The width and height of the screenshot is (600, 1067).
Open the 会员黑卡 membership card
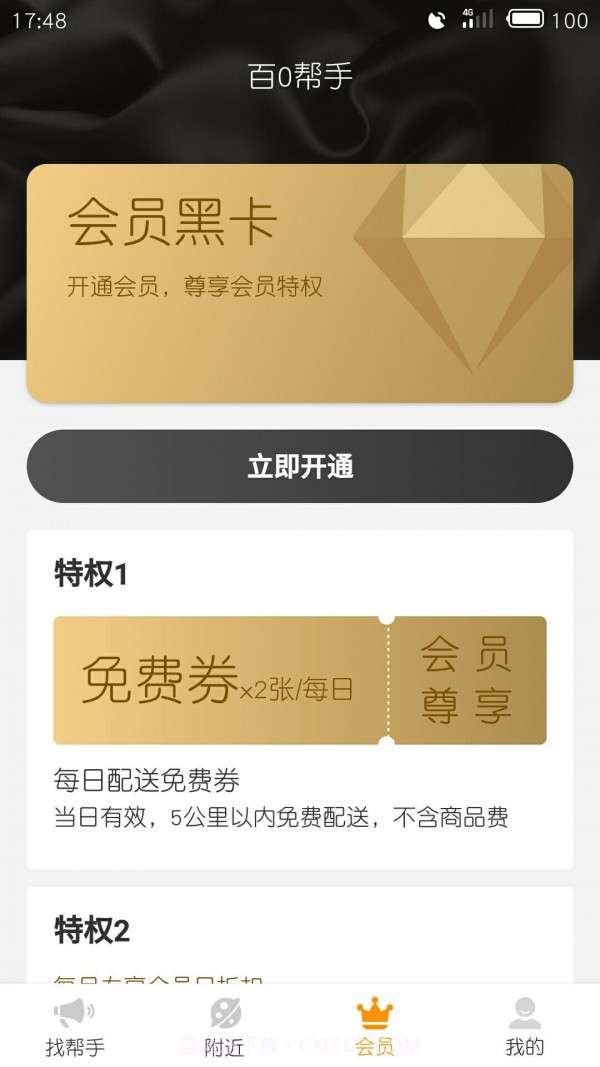point(300,284)
